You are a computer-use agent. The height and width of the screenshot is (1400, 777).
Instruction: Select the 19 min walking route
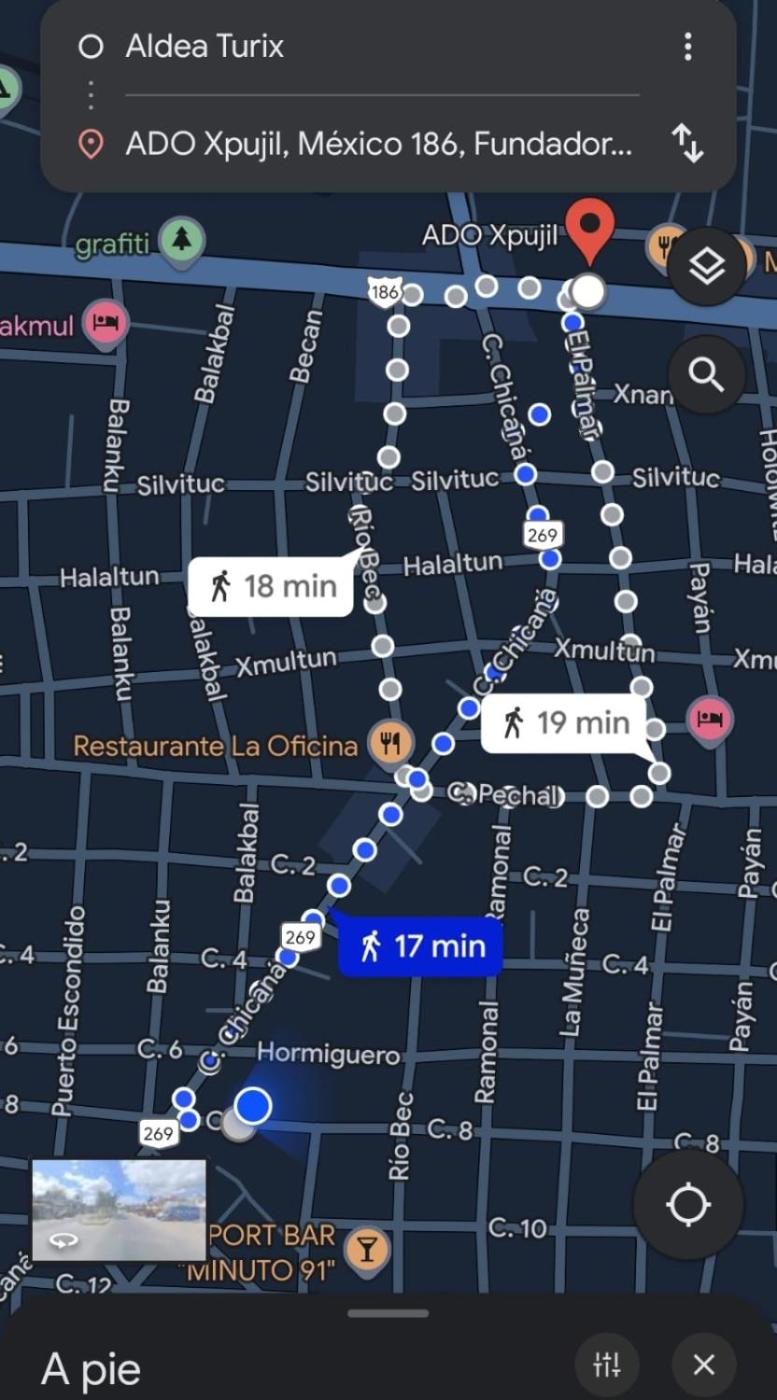tap(565, 722)
